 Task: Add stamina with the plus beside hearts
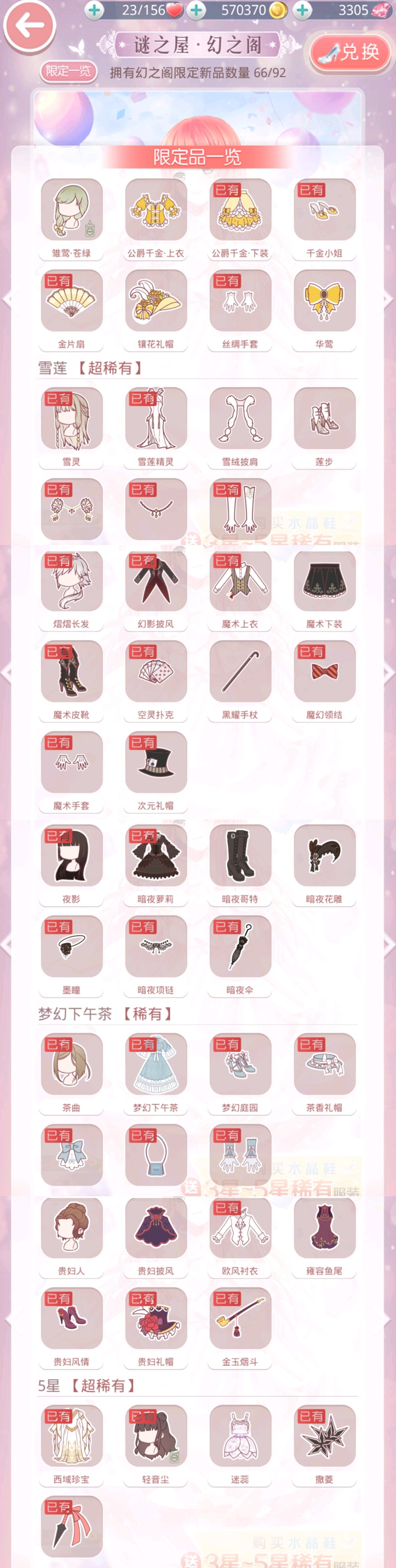[94, 10]
